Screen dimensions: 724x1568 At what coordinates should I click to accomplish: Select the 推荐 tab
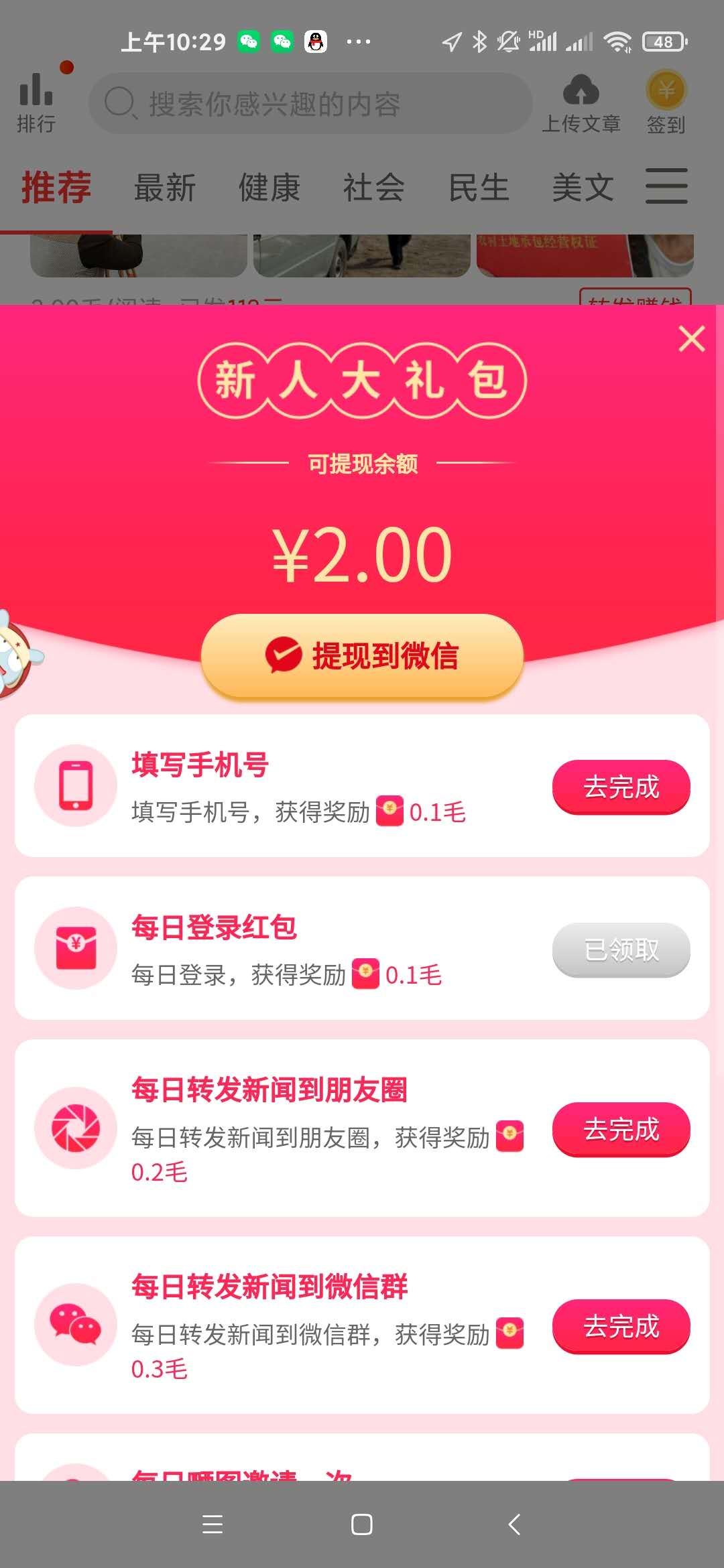[56, 188]
